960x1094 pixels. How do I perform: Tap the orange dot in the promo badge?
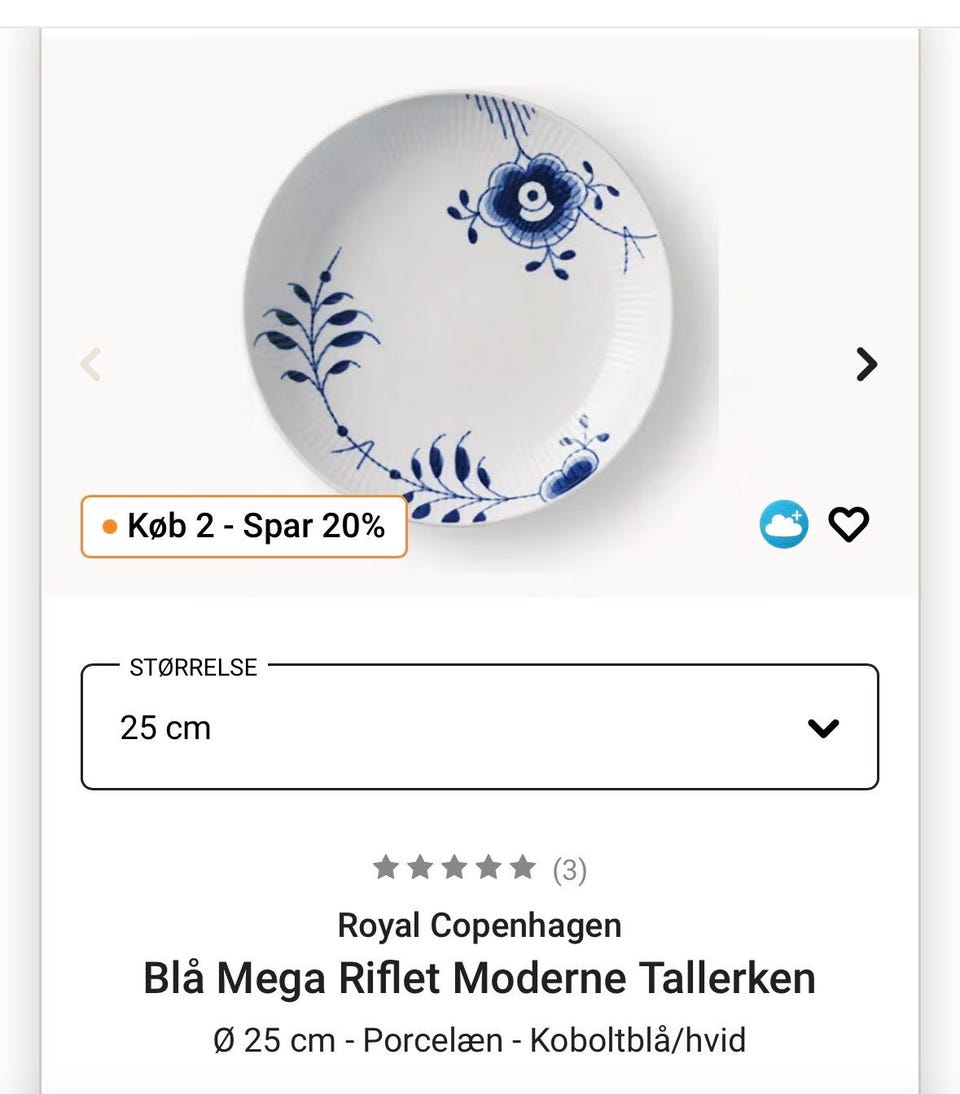tap(110, 526)
